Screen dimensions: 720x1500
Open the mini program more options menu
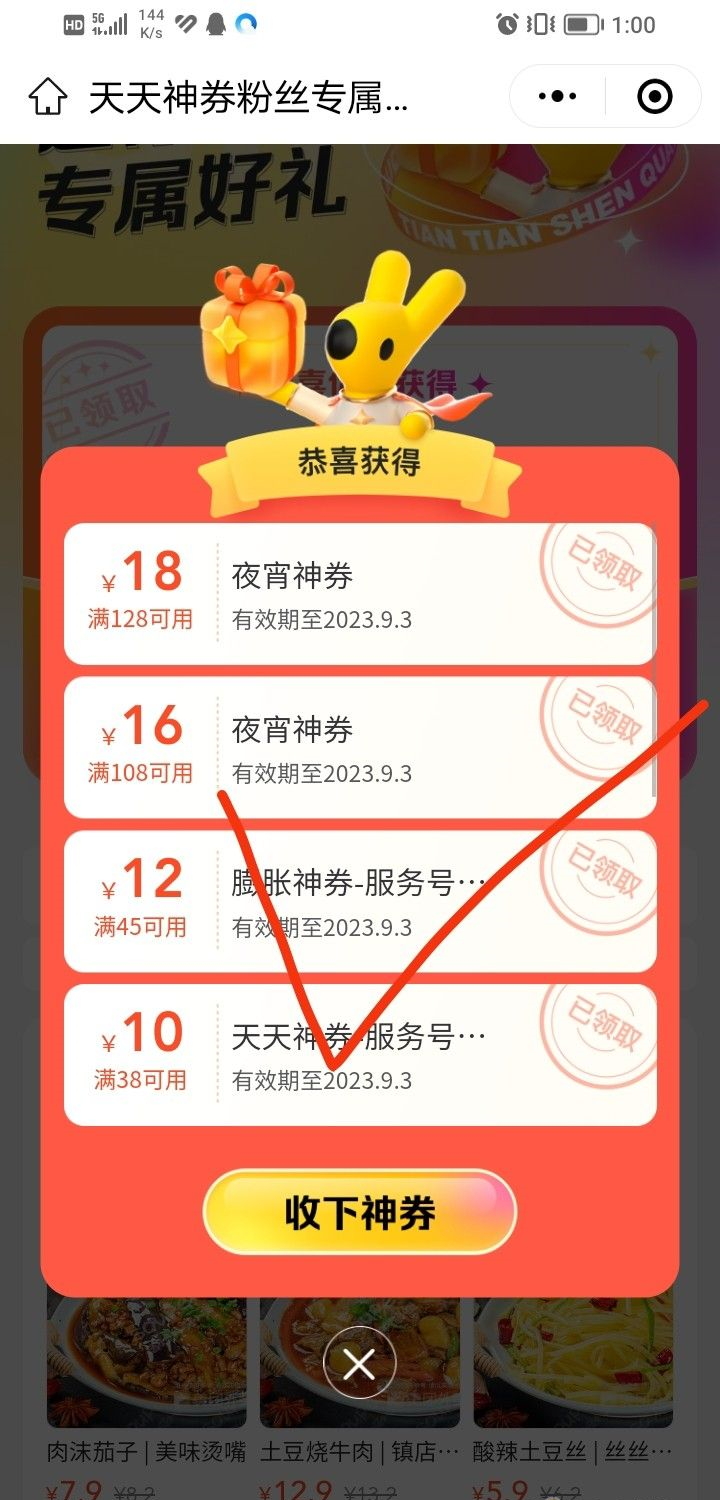(558, 97)
